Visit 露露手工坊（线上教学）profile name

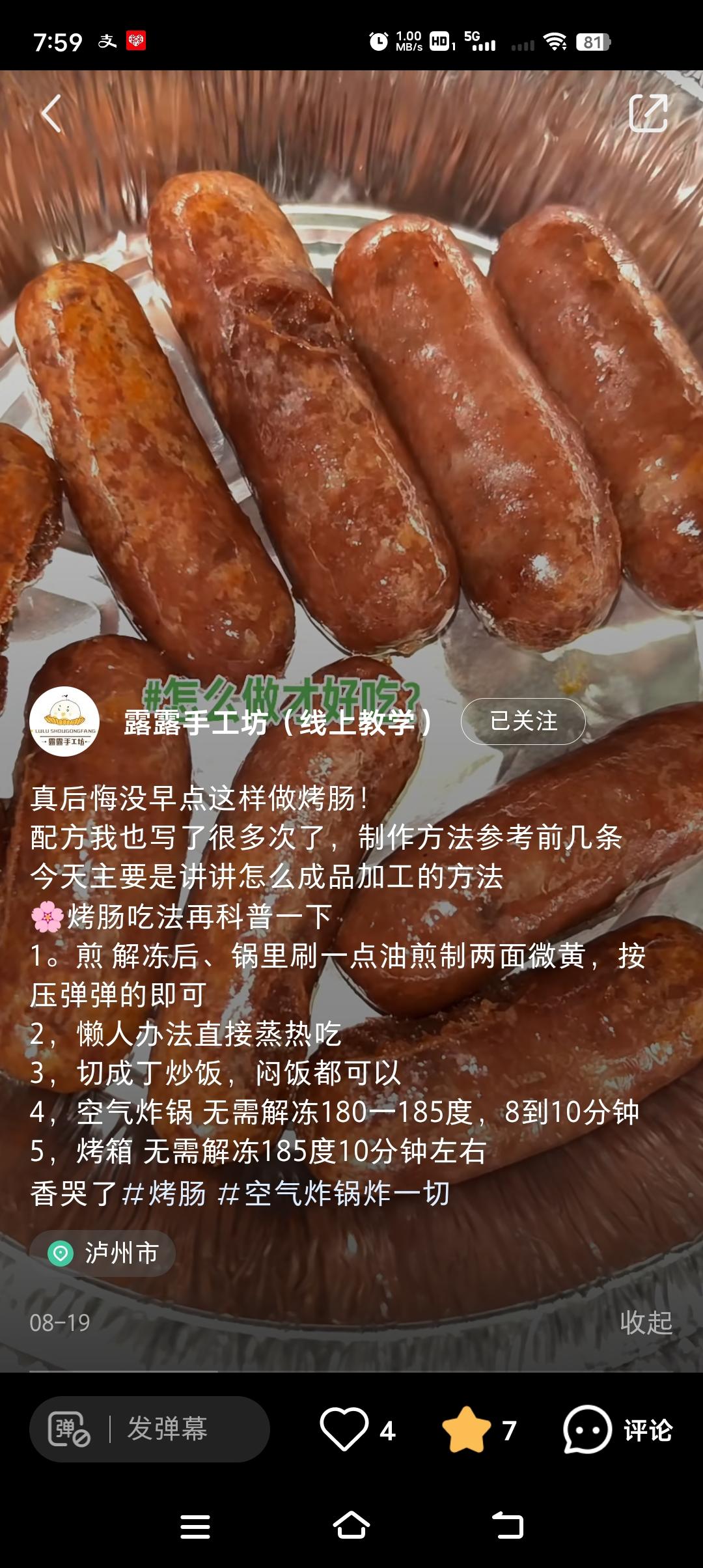pos(279,721)
